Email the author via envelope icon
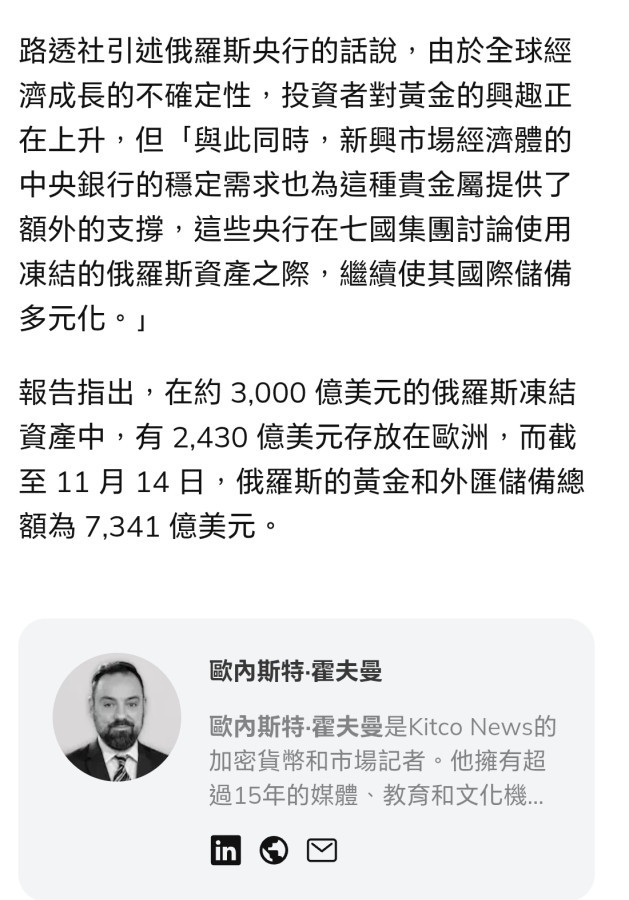629x900 pixels. pyautogui.click(x=321, y=850)
